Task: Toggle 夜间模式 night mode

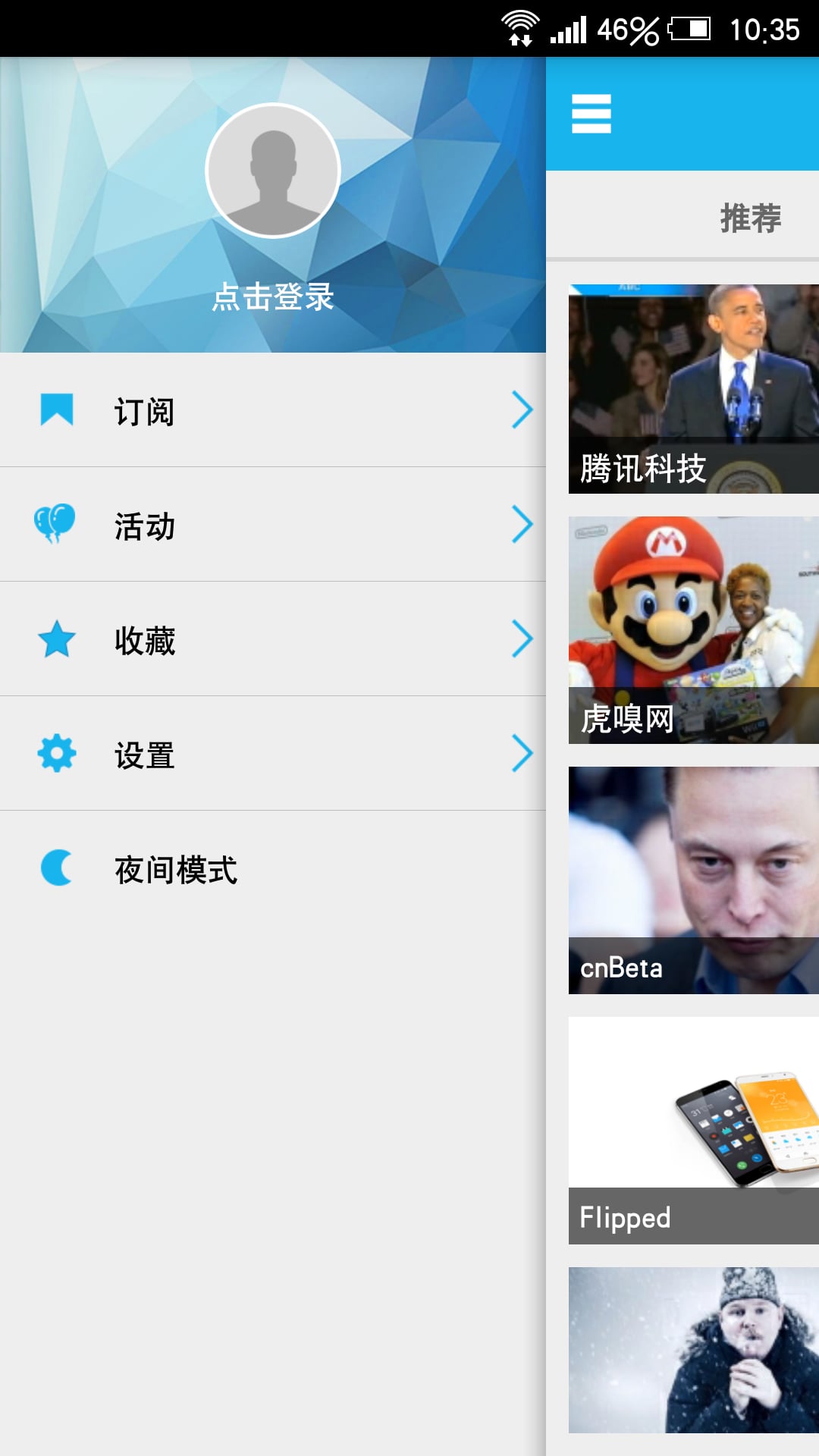Action: (174, 871)
